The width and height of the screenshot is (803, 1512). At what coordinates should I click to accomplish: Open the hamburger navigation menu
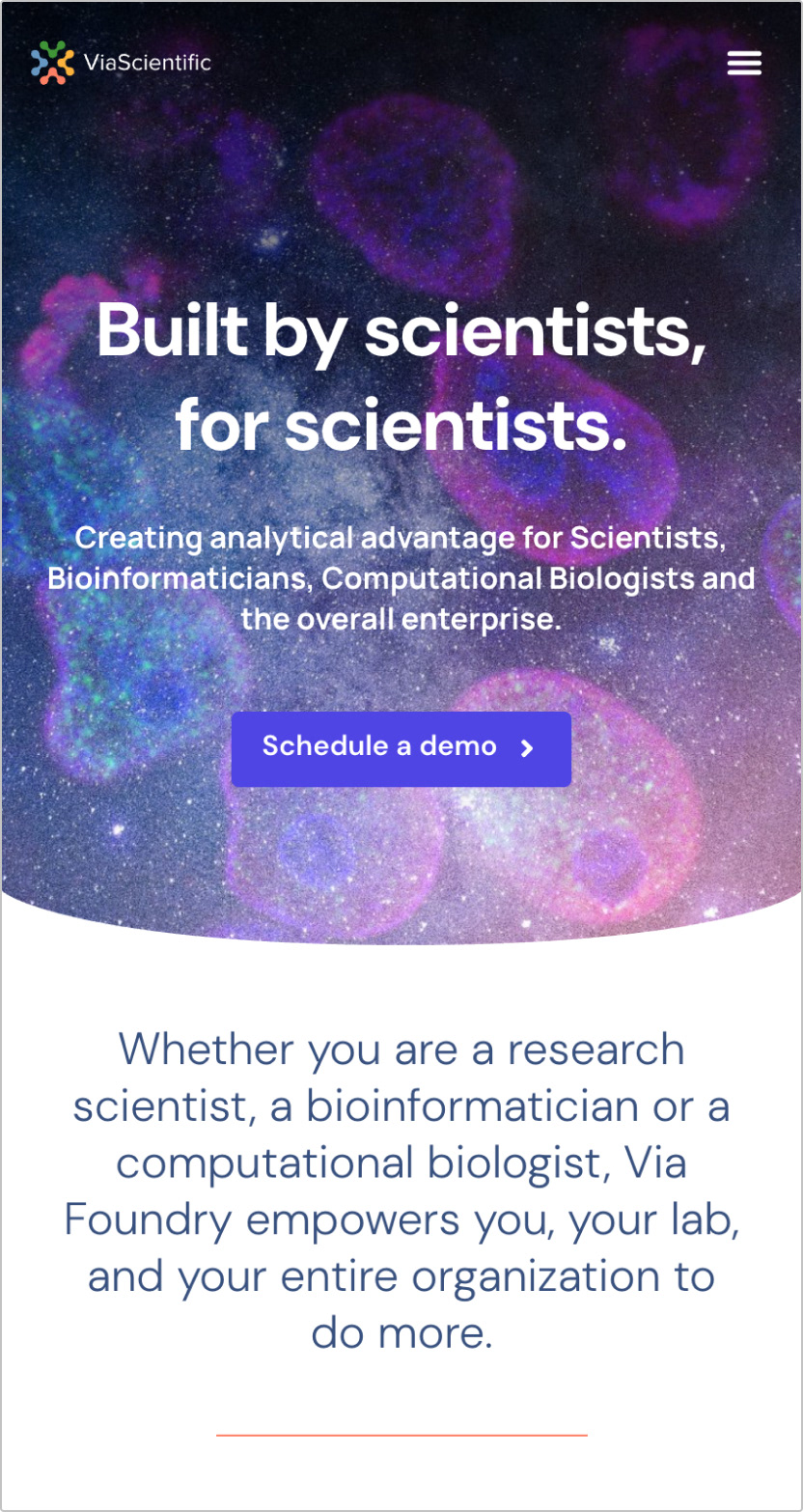click(x=744, y=63)
